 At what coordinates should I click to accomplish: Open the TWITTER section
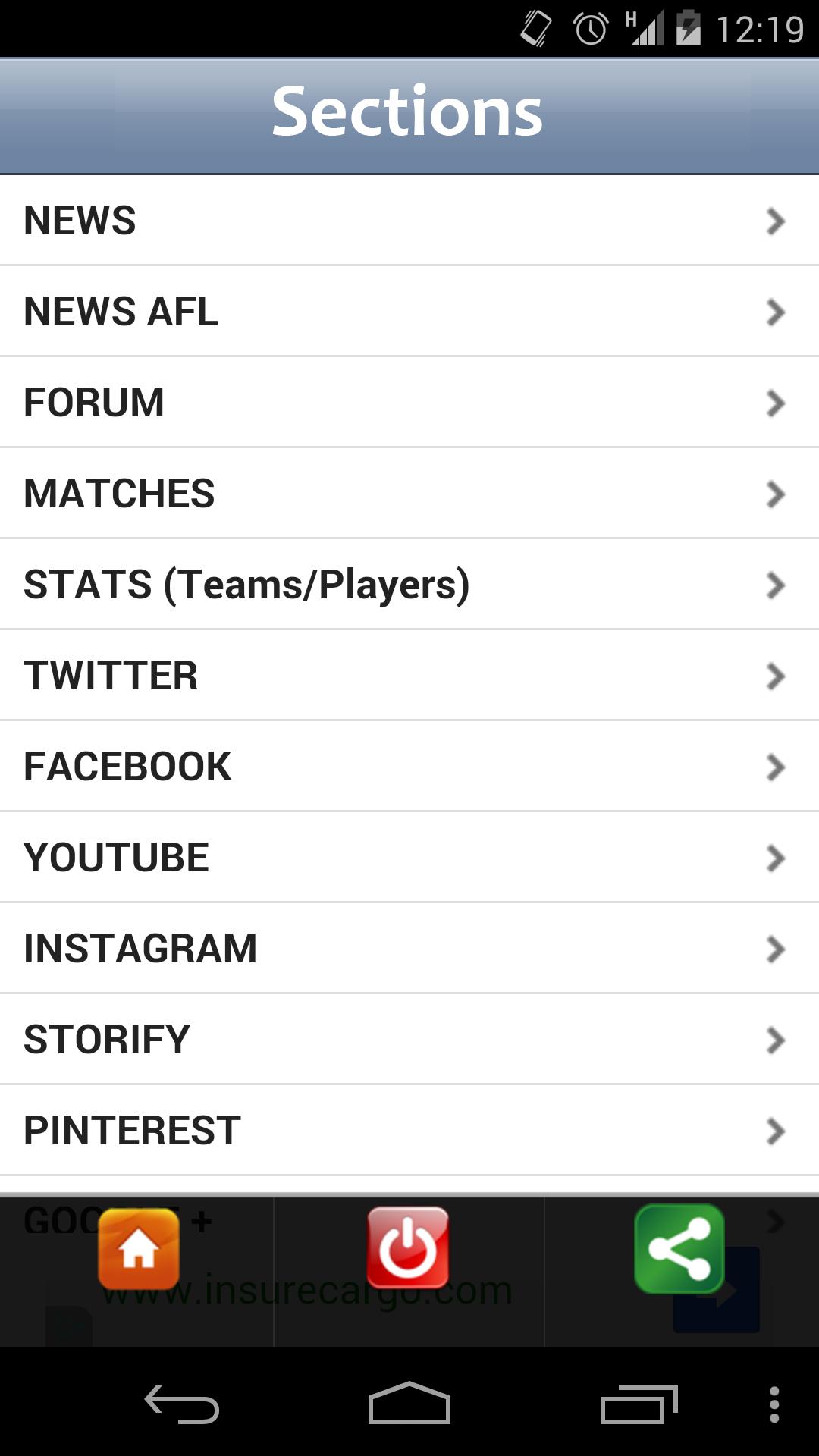[x=409, y=676]
